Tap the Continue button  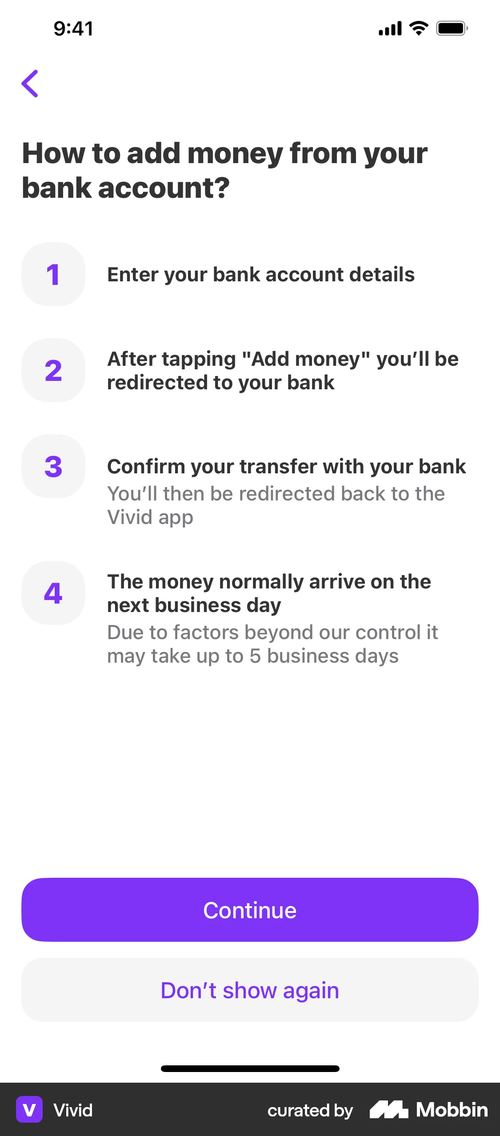250,910
